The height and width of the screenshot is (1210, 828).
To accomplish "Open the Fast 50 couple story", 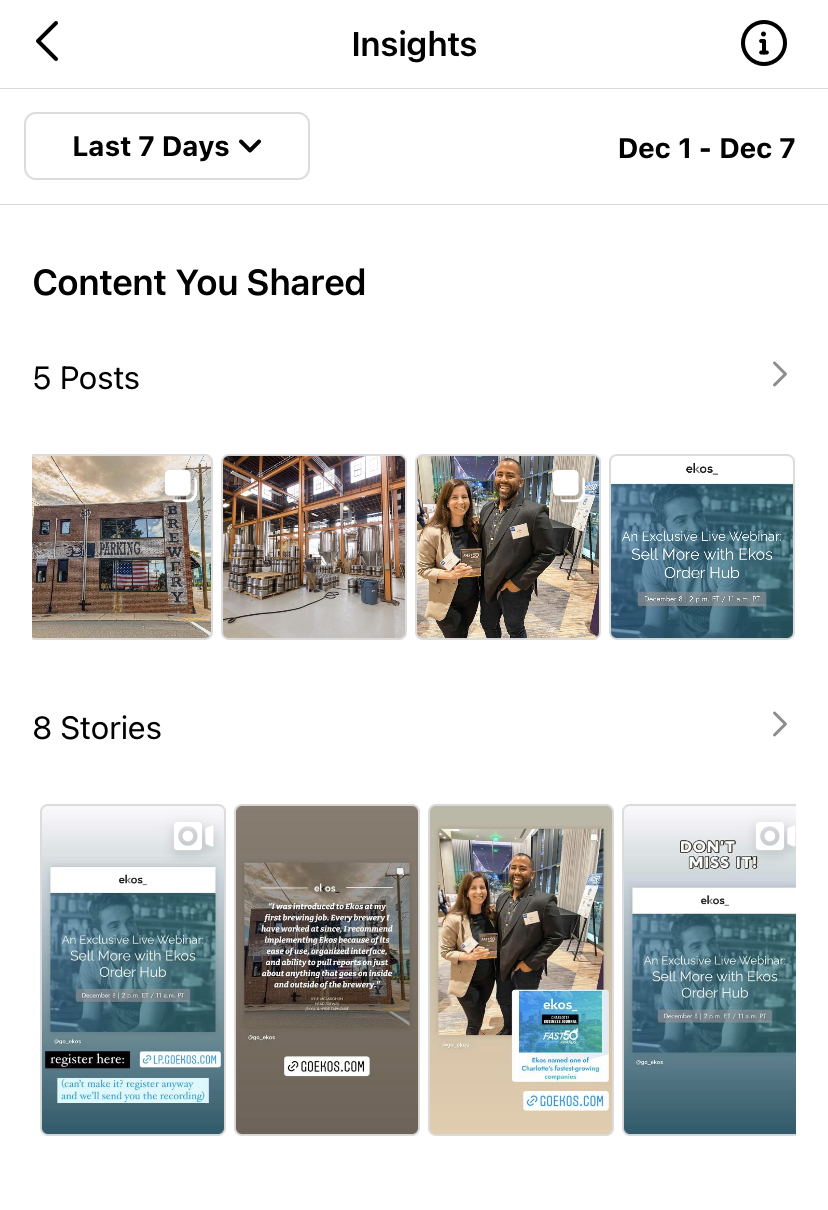I will [x=520, y=969].
